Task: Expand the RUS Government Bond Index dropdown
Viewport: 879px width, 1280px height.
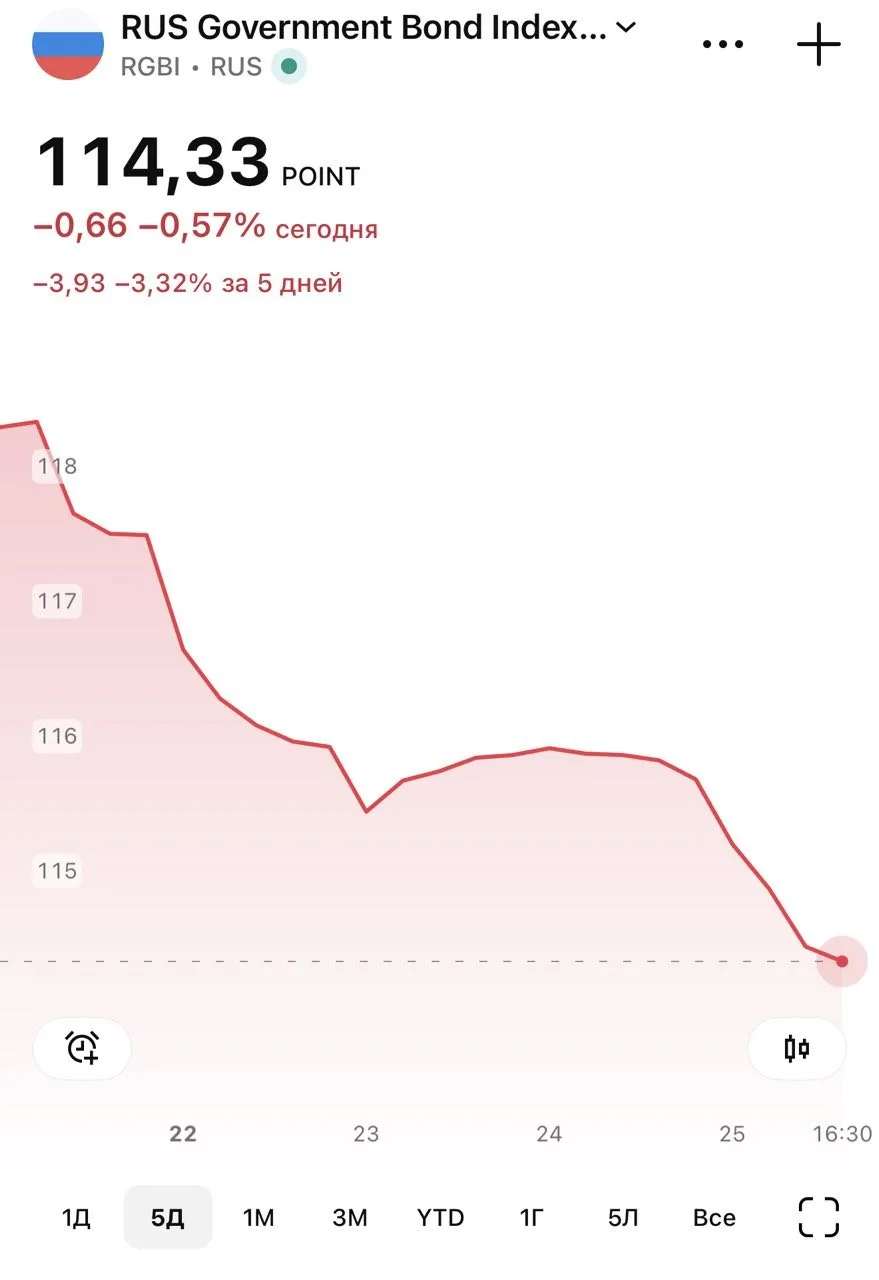Action: [626, 28]
